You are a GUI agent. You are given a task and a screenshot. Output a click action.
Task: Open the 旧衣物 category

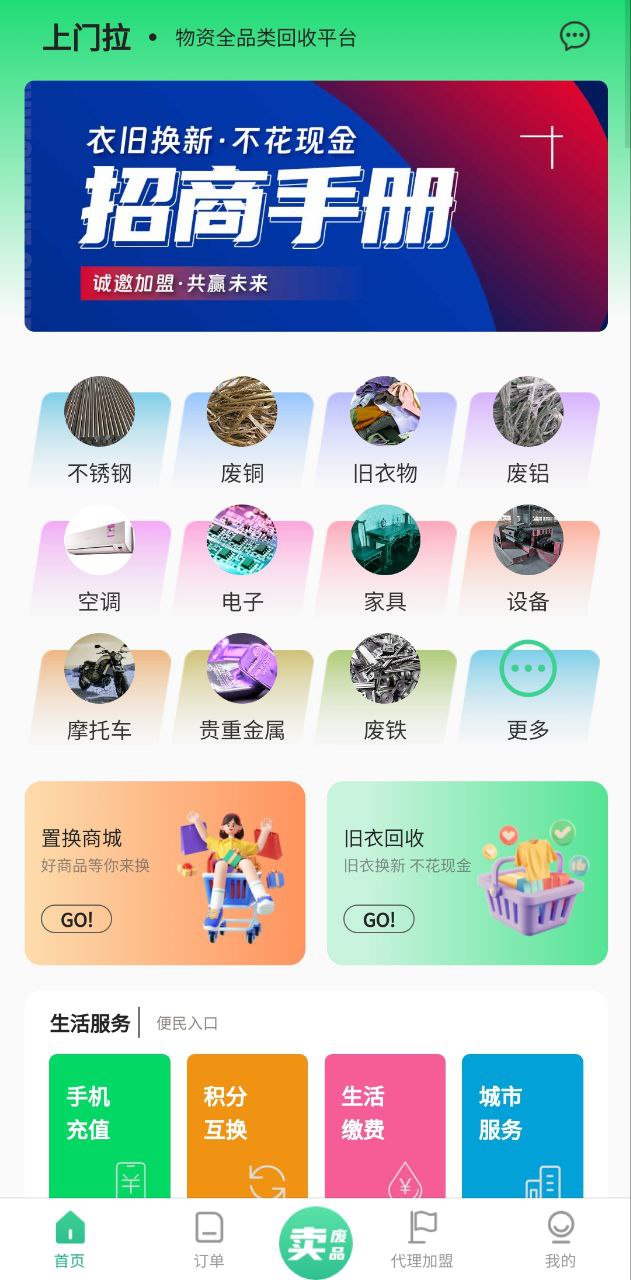[x=385, y=432]
